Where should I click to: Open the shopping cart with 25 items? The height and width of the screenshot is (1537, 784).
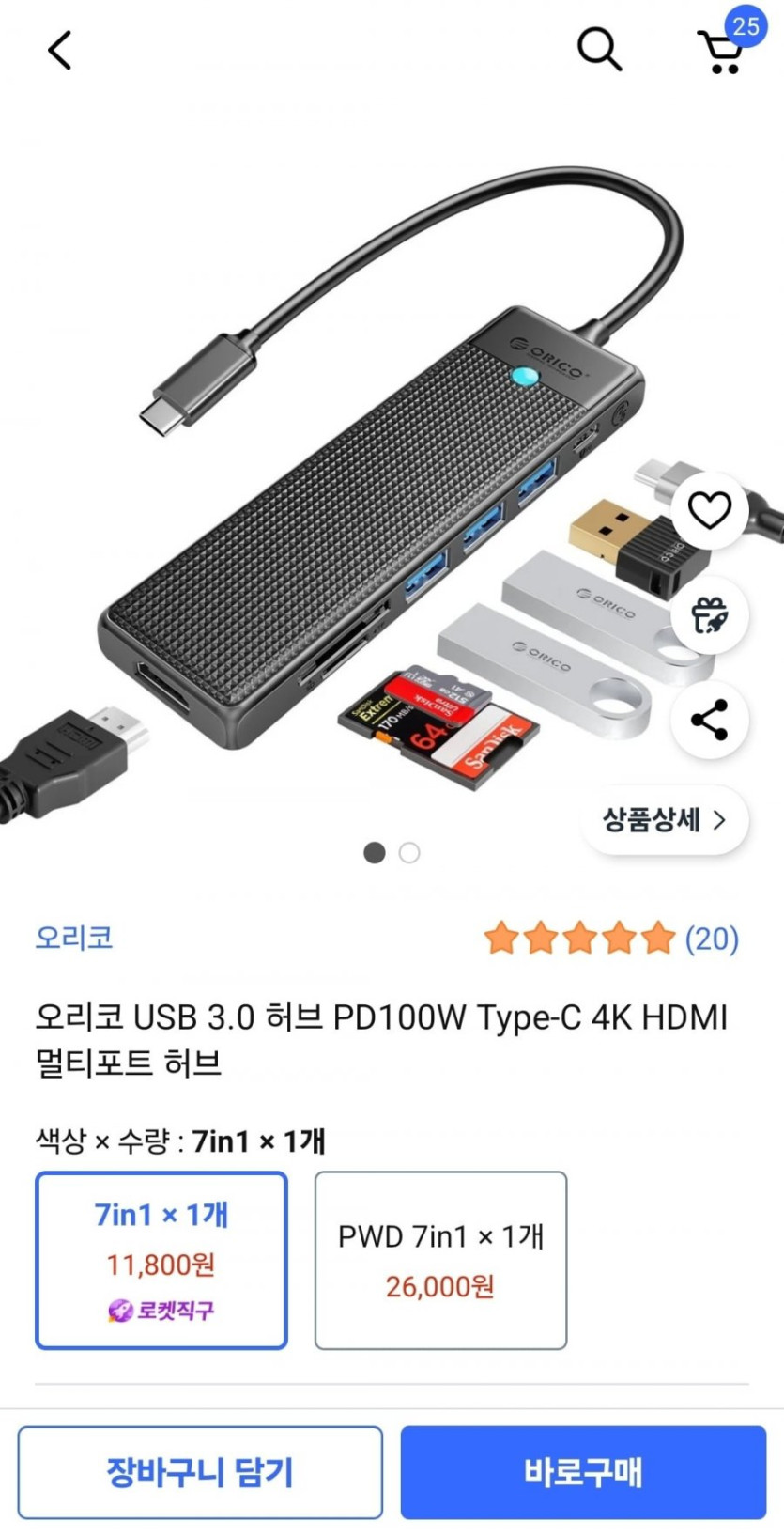pos(722,51)
